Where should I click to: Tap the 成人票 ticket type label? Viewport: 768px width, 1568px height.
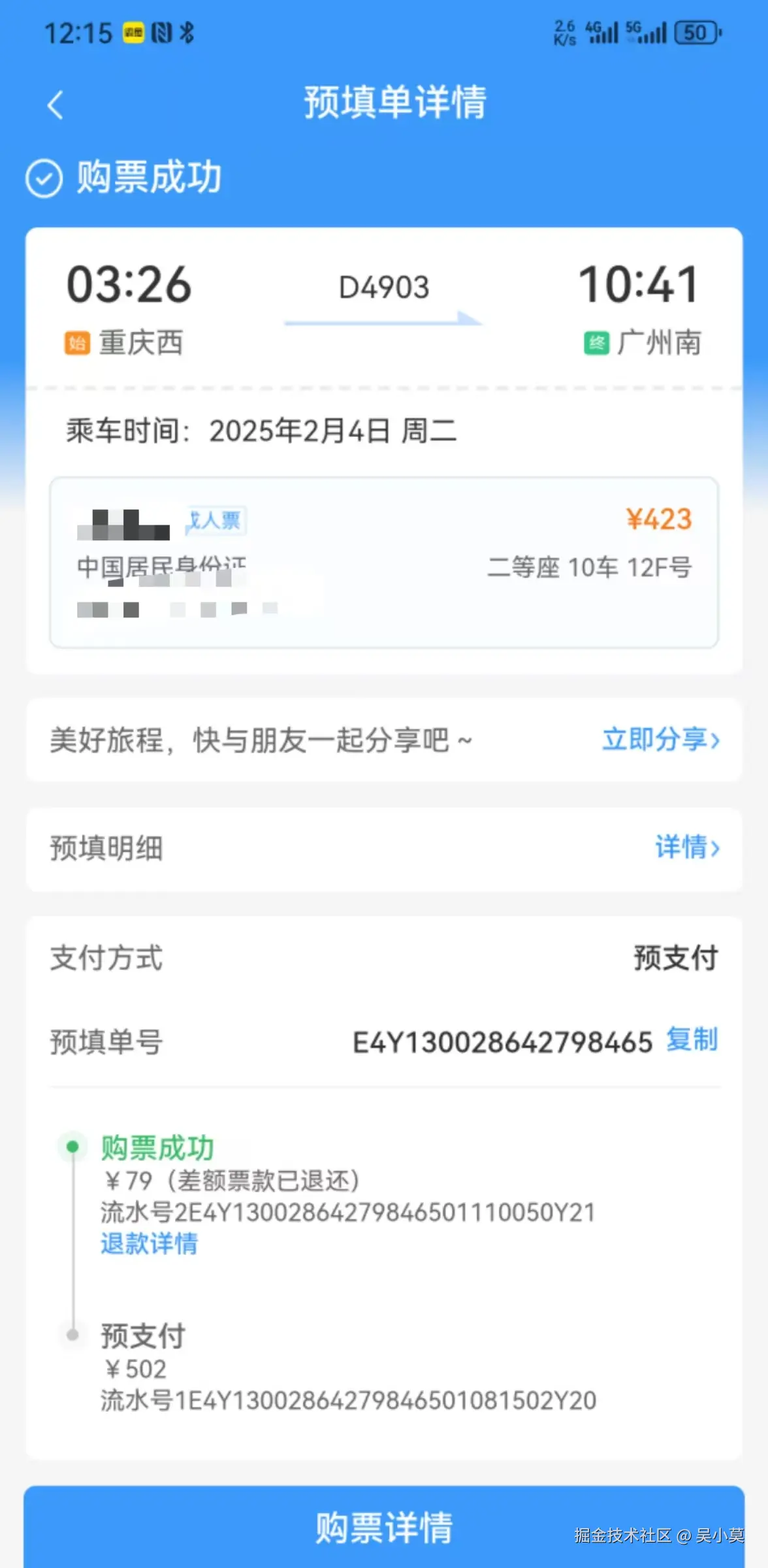pos(216,519)
